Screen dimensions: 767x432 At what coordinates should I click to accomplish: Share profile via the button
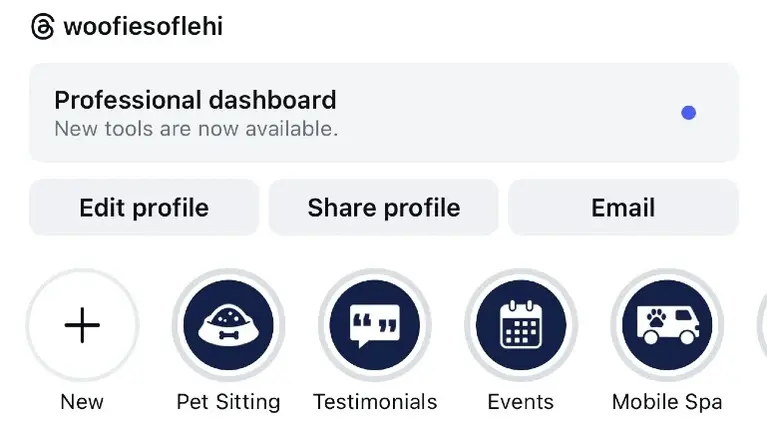(383, 208)
